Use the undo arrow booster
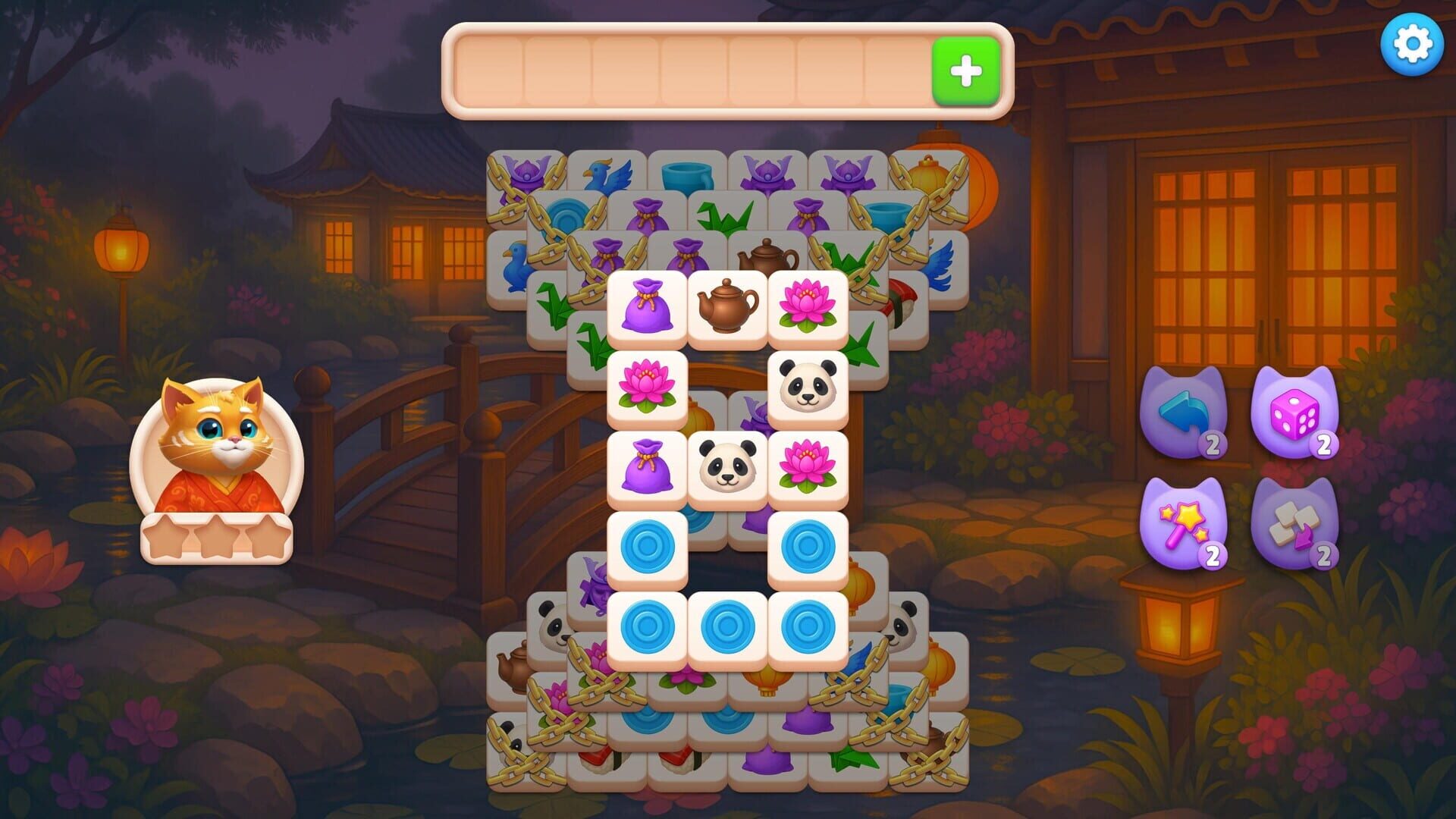Viewport: 1456px width, 819px height. (x=1183, y=413)
